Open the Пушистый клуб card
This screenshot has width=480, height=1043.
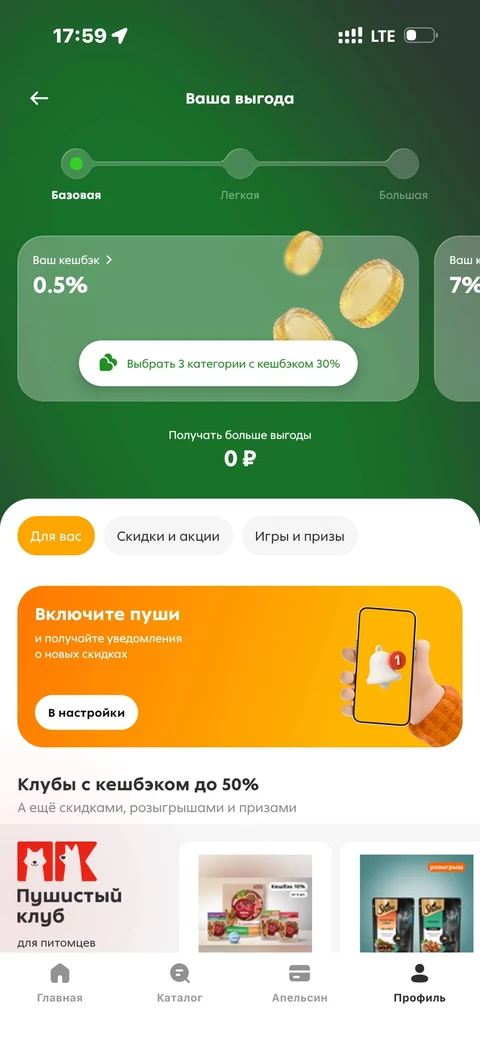(86, 891)
